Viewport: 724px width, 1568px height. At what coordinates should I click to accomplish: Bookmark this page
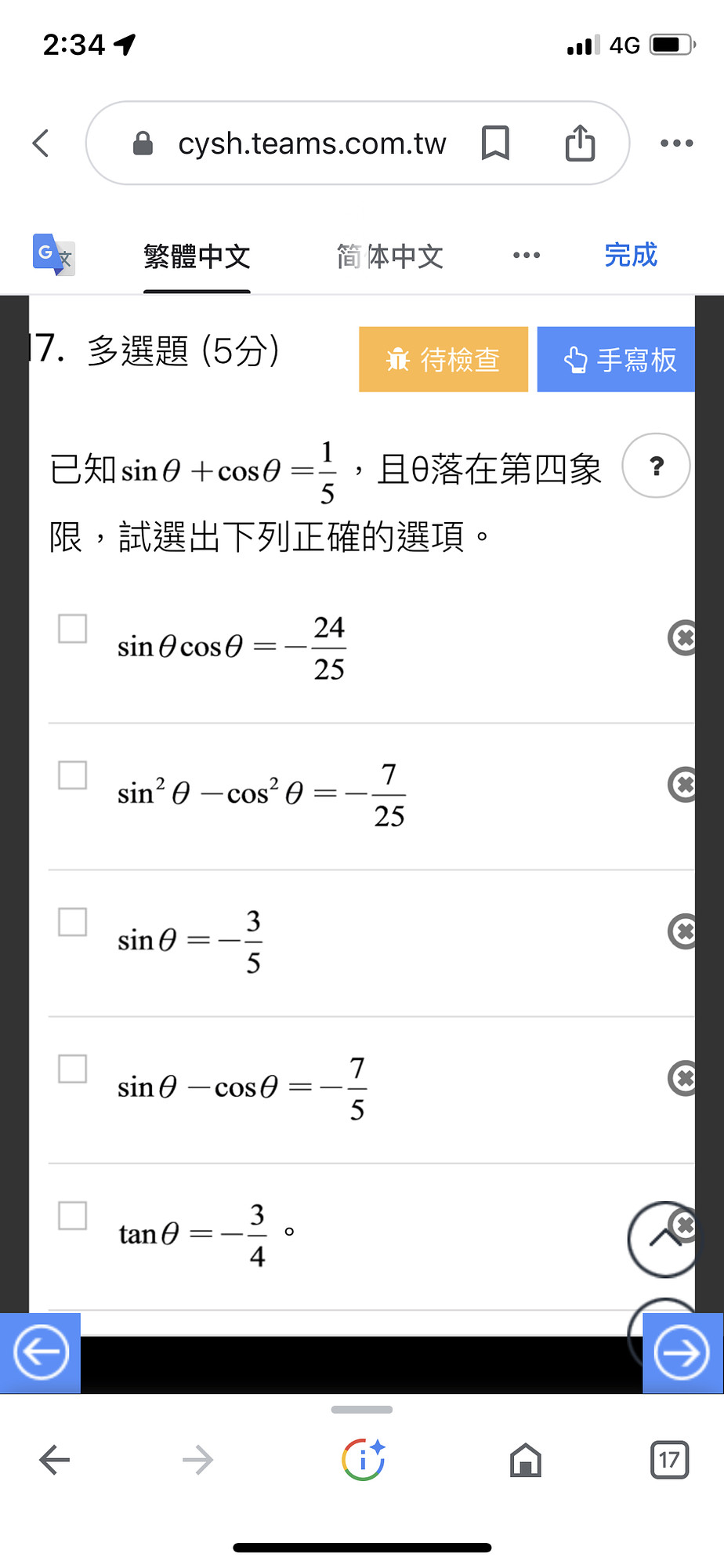click(495, 143)
